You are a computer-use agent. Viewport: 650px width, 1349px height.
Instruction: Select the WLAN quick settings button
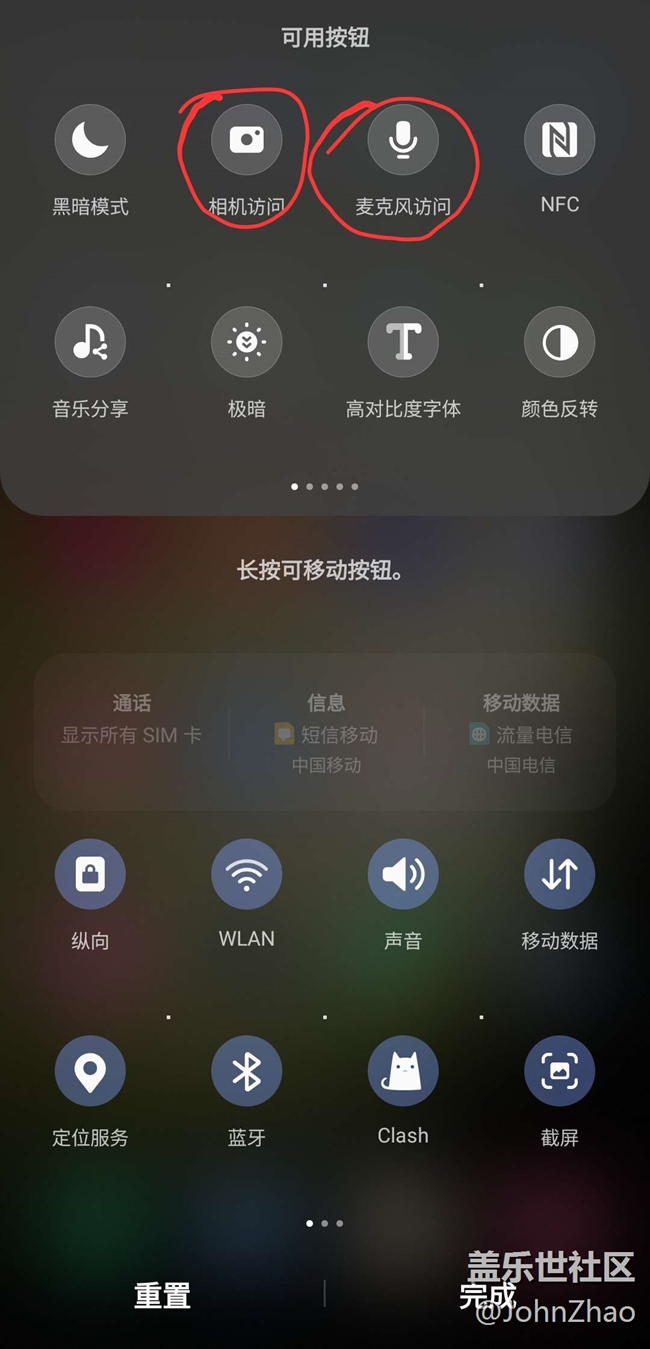[246, 874]
